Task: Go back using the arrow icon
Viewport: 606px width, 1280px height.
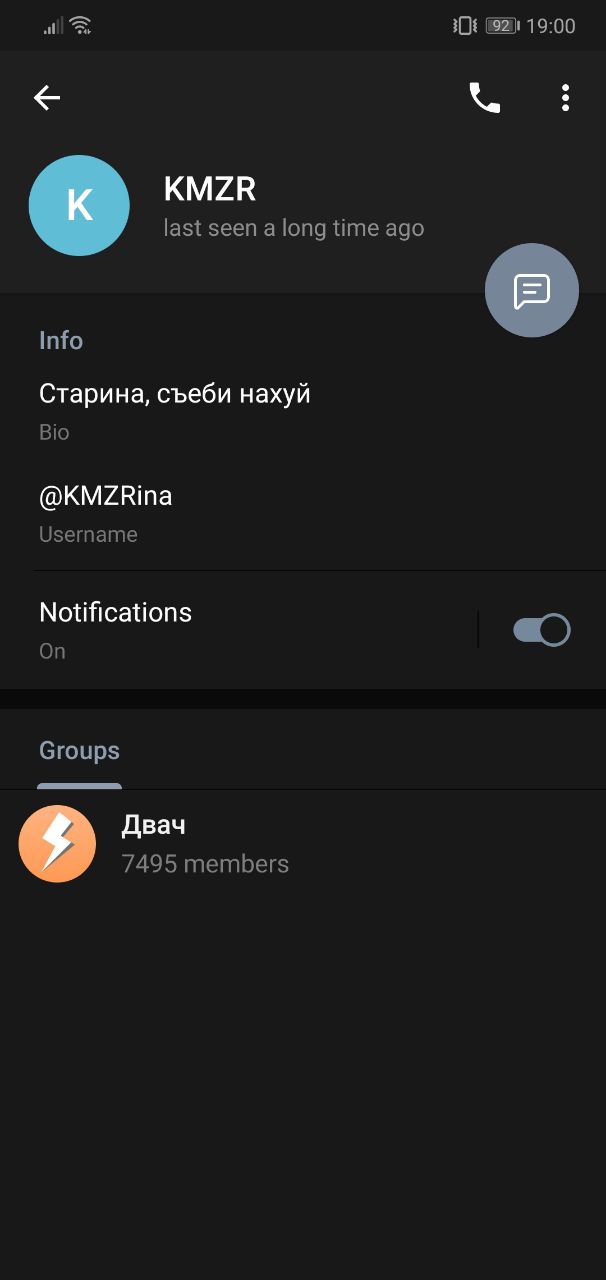Action: pyautogui.click(x=47, y=97)
